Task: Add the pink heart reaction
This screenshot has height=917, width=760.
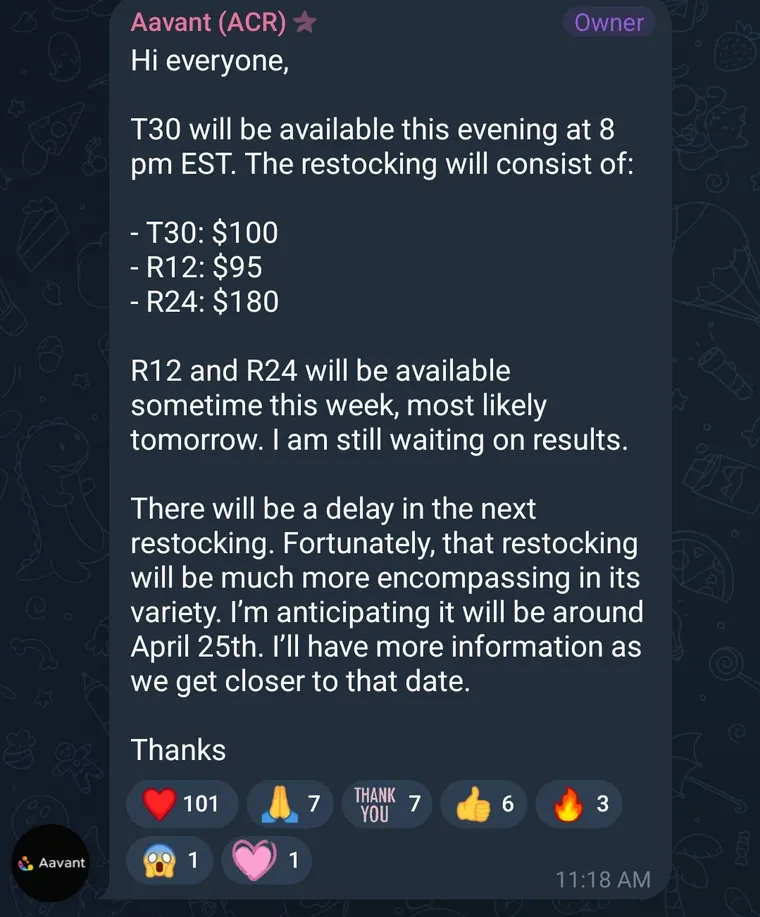Action: point(266,860)
